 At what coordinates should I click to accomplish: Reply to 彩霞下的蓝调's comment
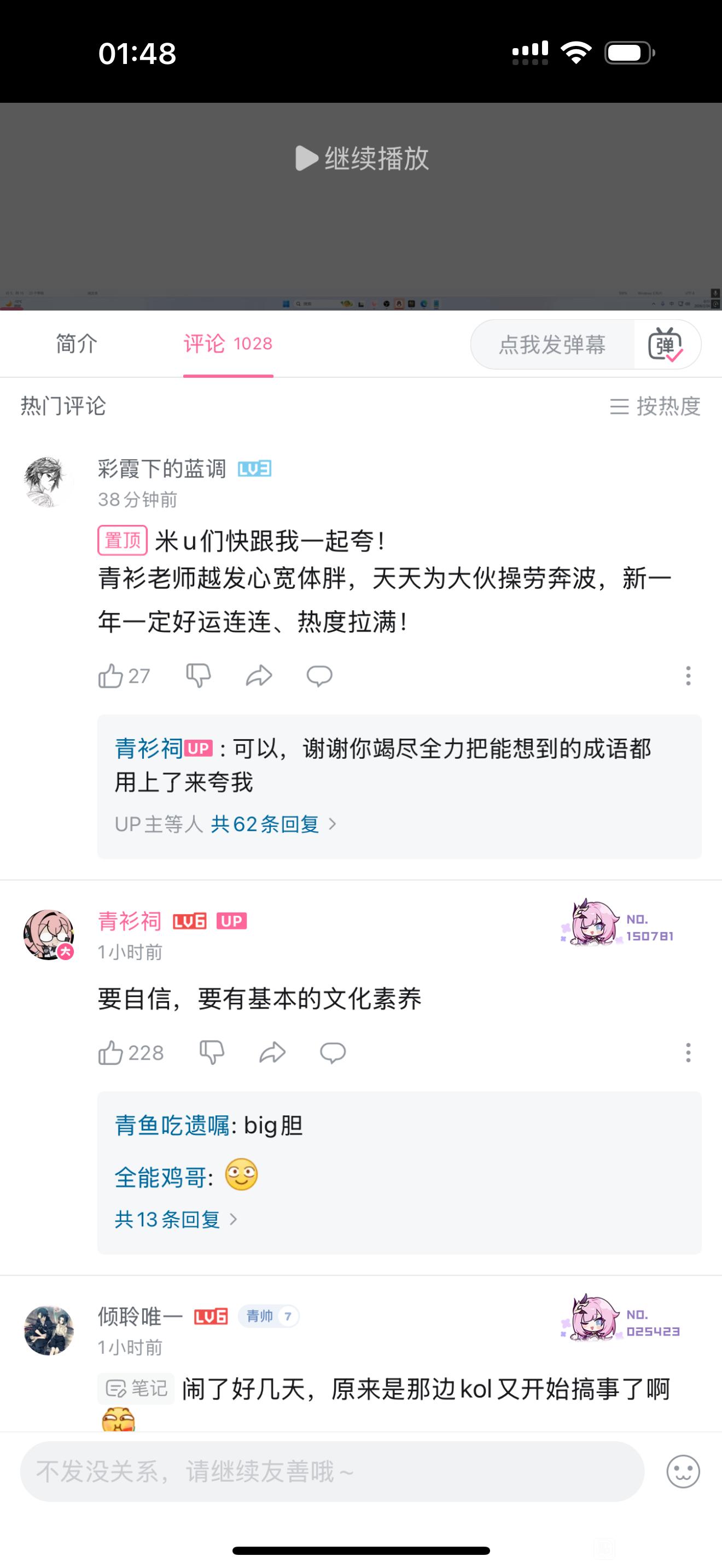(319, 676)
